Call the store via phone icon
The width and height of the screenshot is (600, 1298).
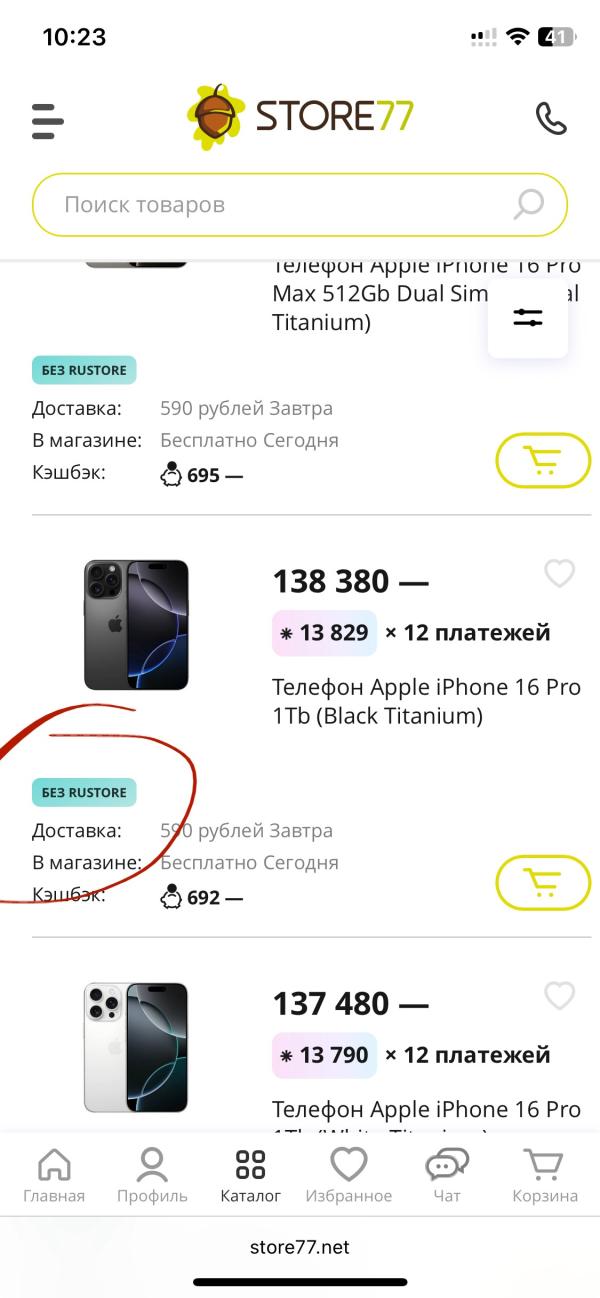[x=551, y=119]
